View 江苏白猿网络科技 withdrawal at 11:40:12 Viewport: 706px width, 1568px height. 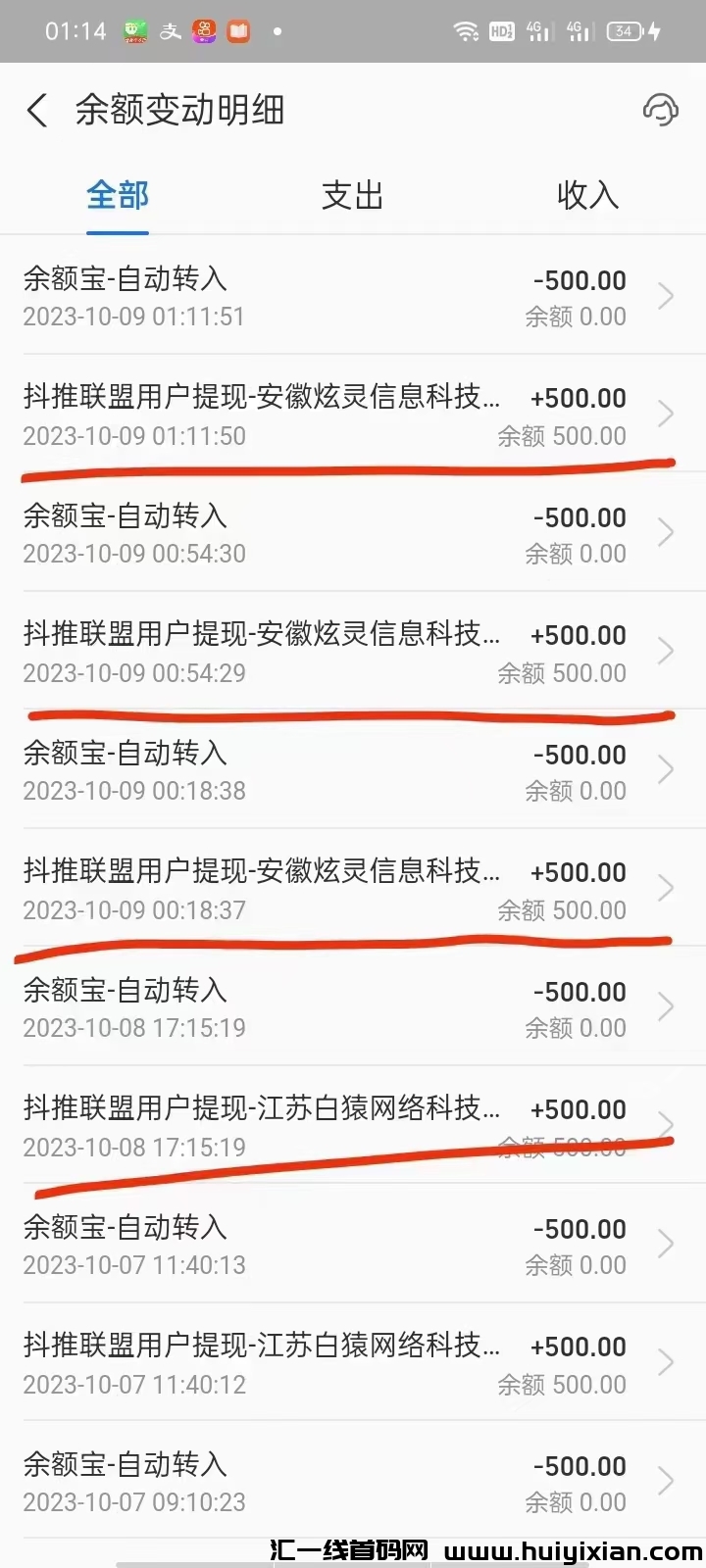(353, 1364)
